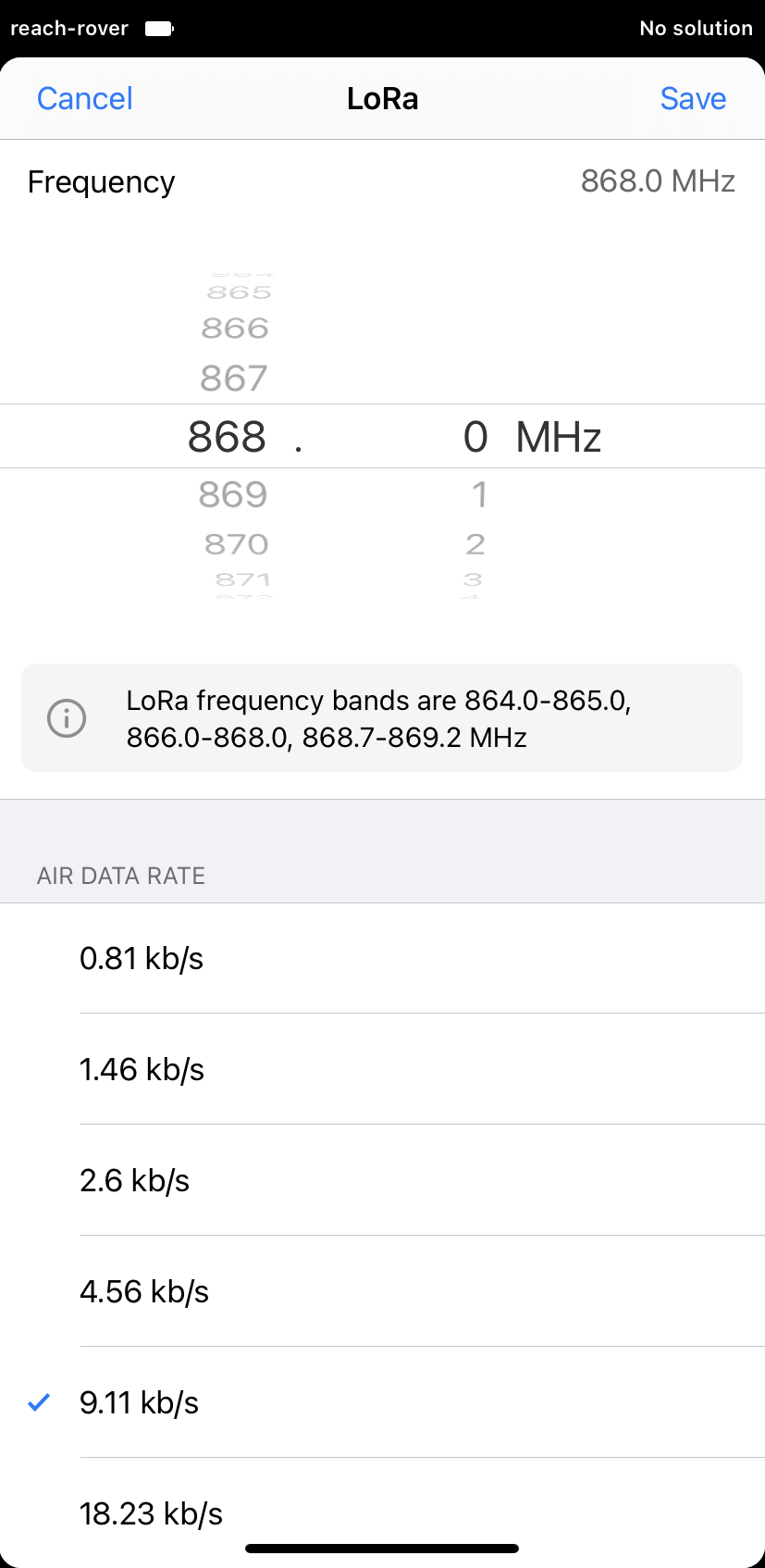The width and height of the screenshot is (765, 1568).
Task: Select 0.81 kb/s air data rate
Action: (x=382, y=958)
